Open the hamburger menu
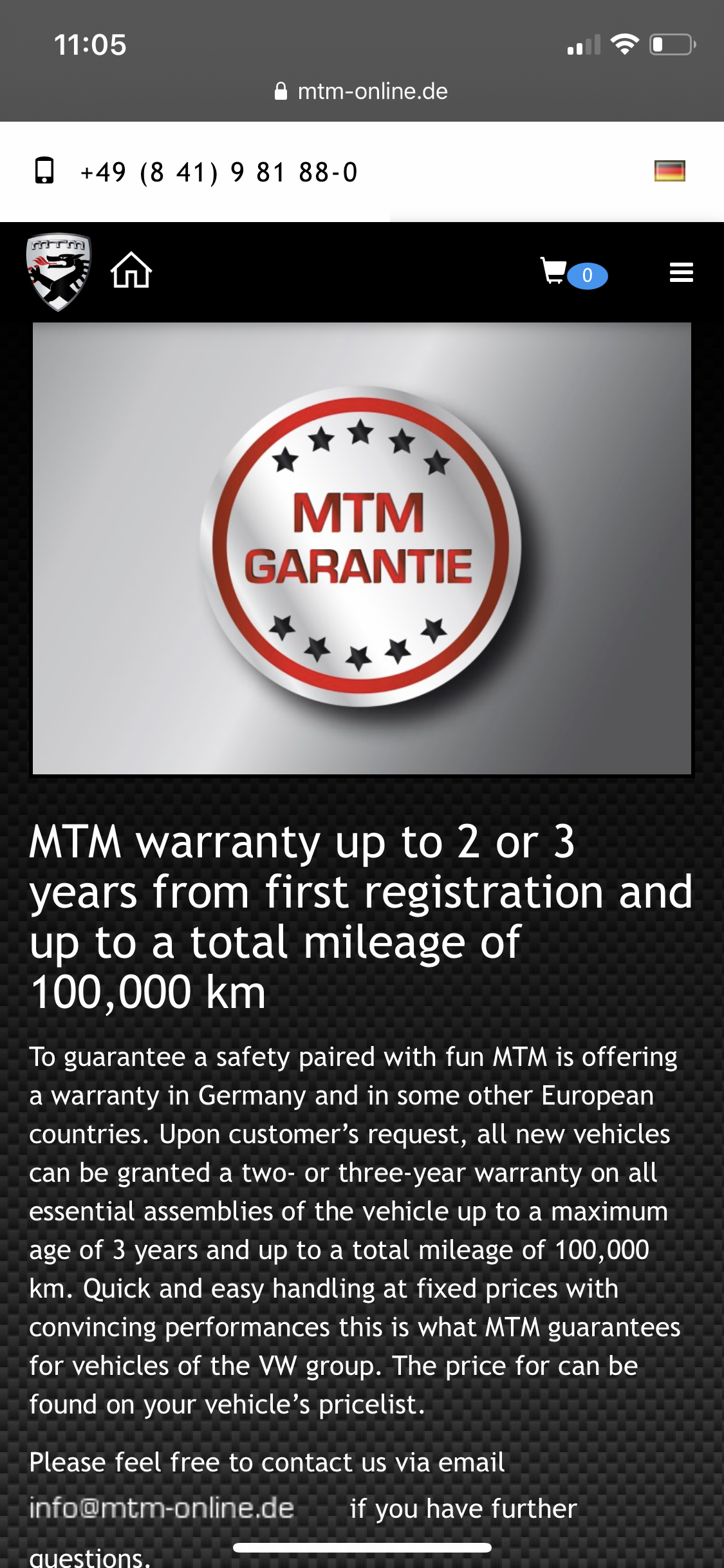 [681, 273]
